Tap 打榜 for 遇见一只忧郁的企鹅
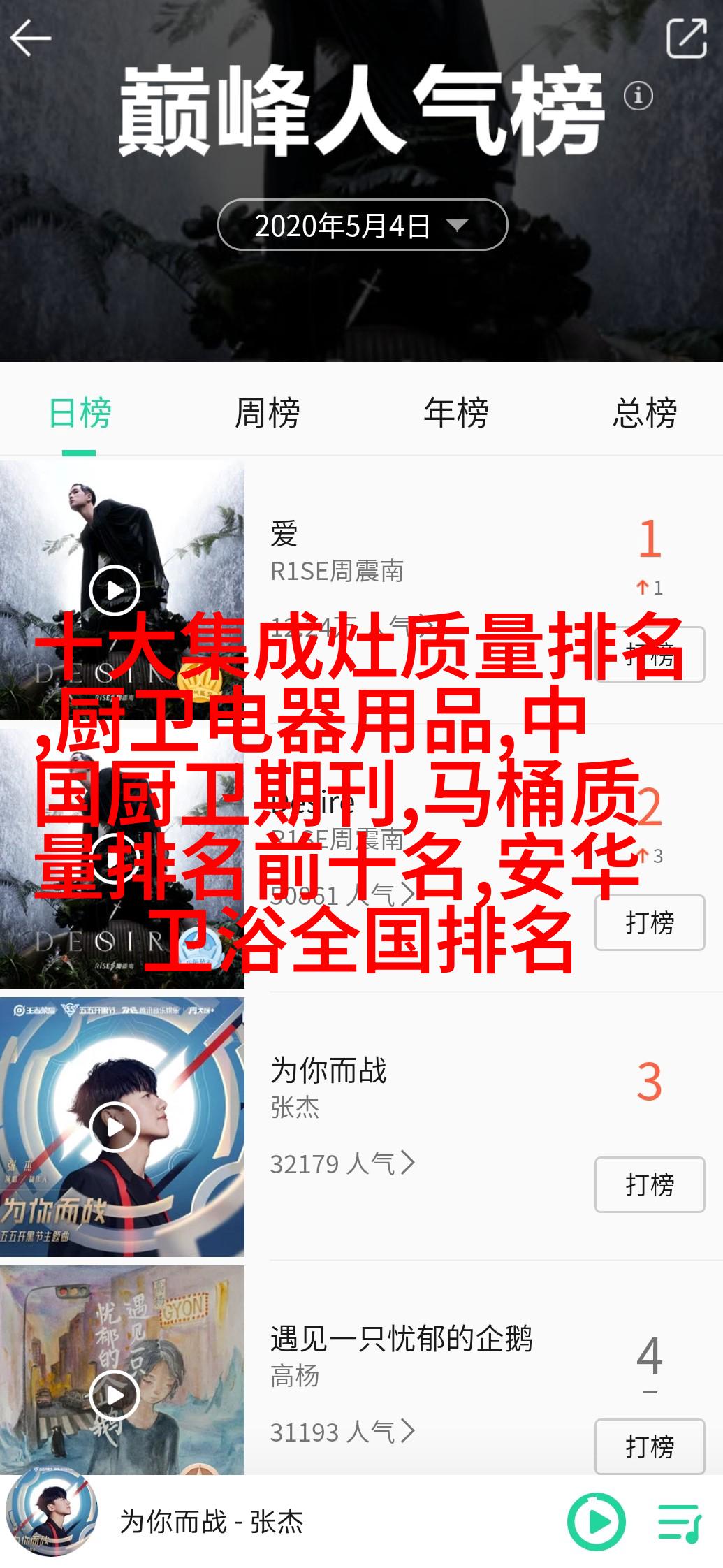The width and height of the screenshot is (723, 1568). pos(649,1446)
